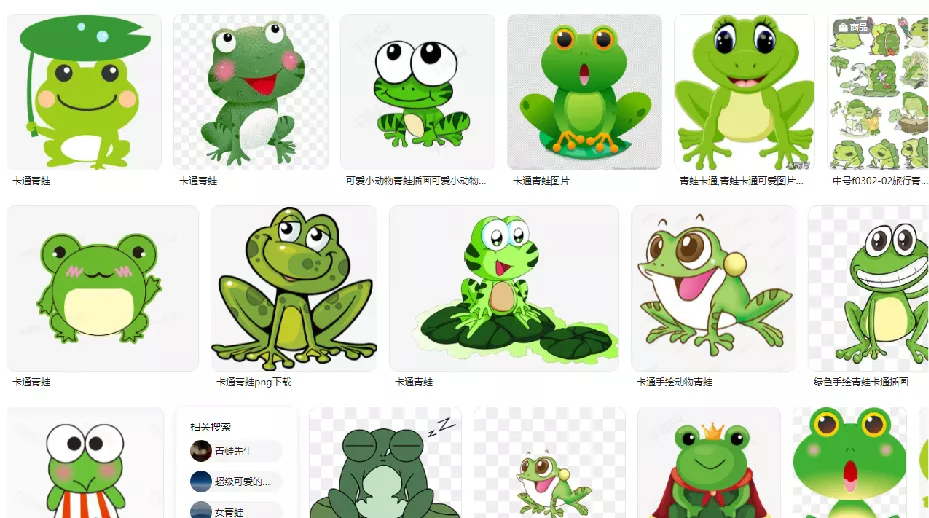View the hand-drawn brown-eyed frog with pink tongue
The height and width of the screenshot is (518, 929).
click(x=713, y=288)
